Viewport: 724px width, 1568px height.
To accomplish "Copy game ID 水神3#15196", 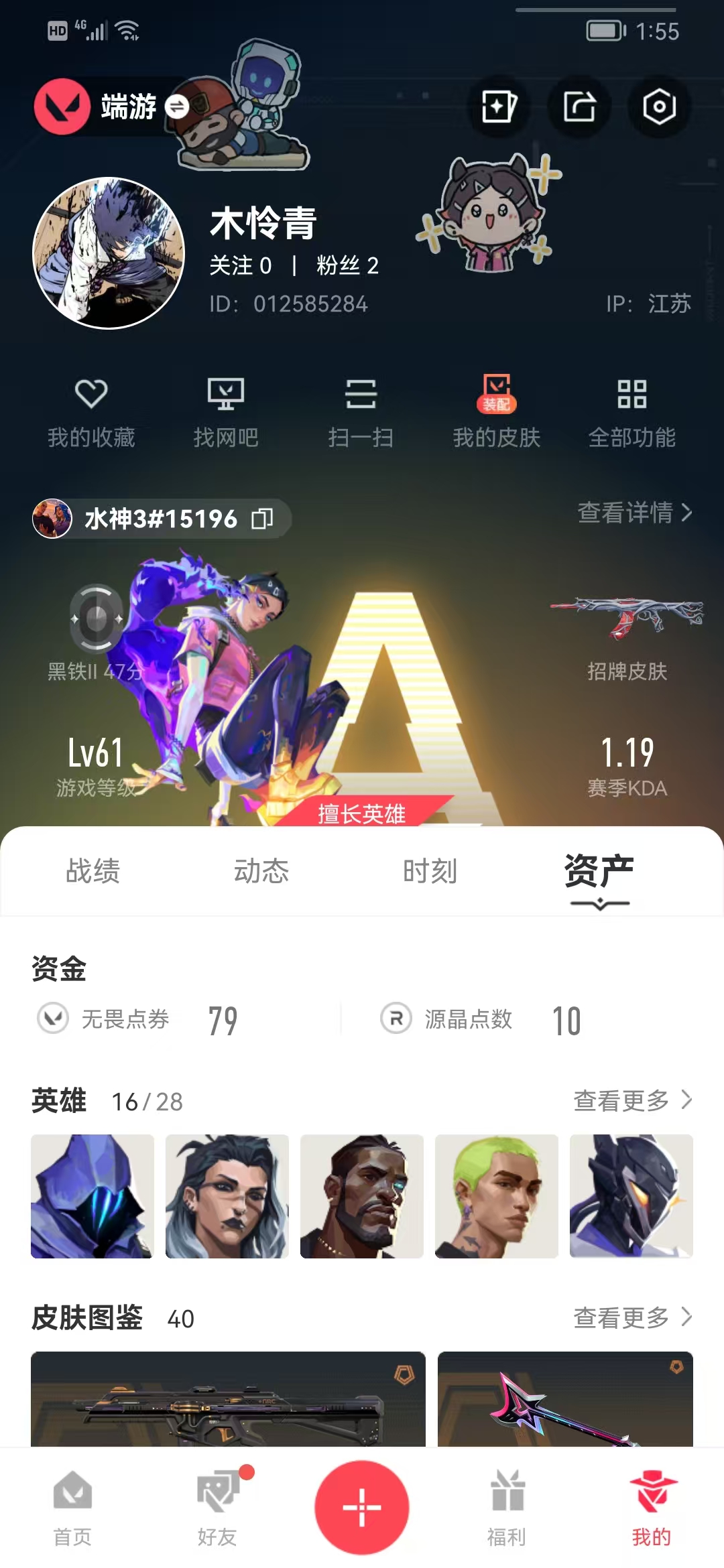I will pos(262,519).
